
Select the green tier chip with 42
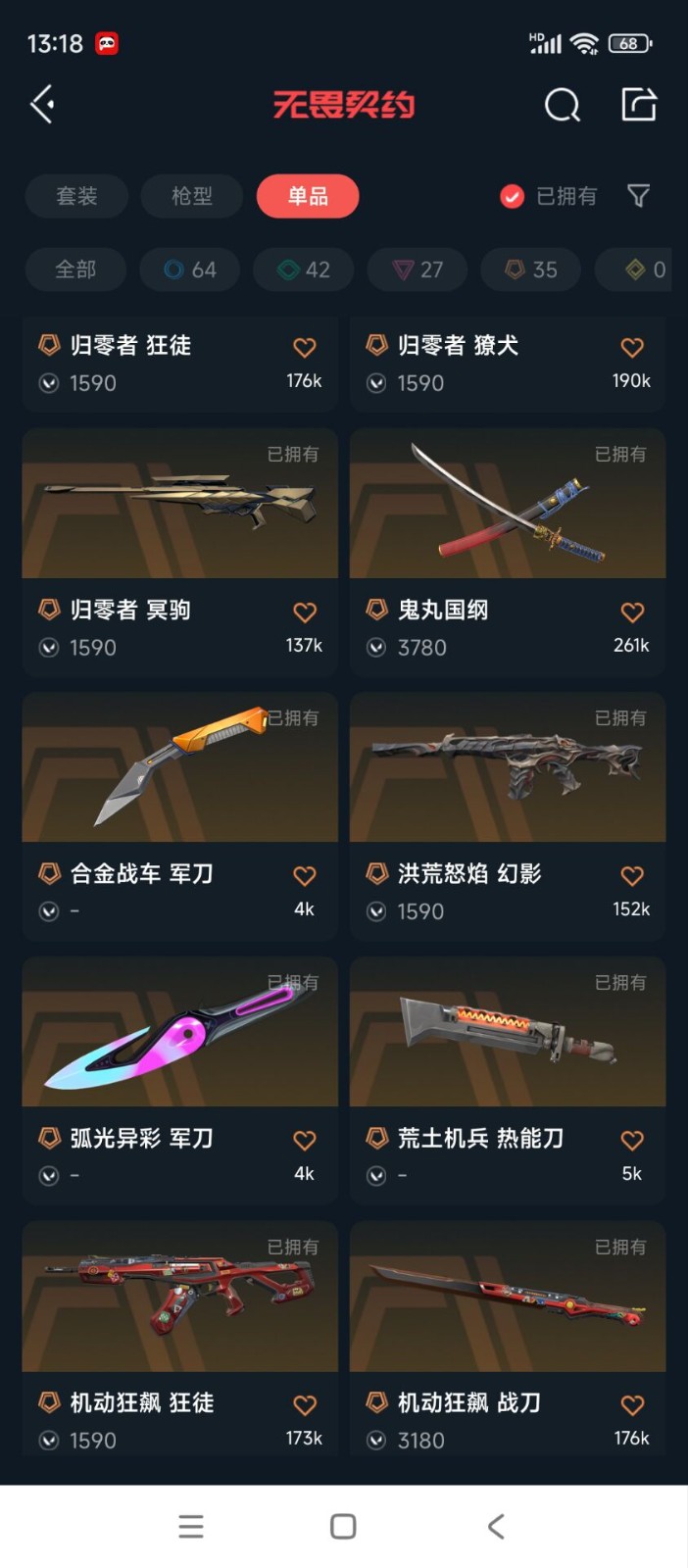coord(304,269)
